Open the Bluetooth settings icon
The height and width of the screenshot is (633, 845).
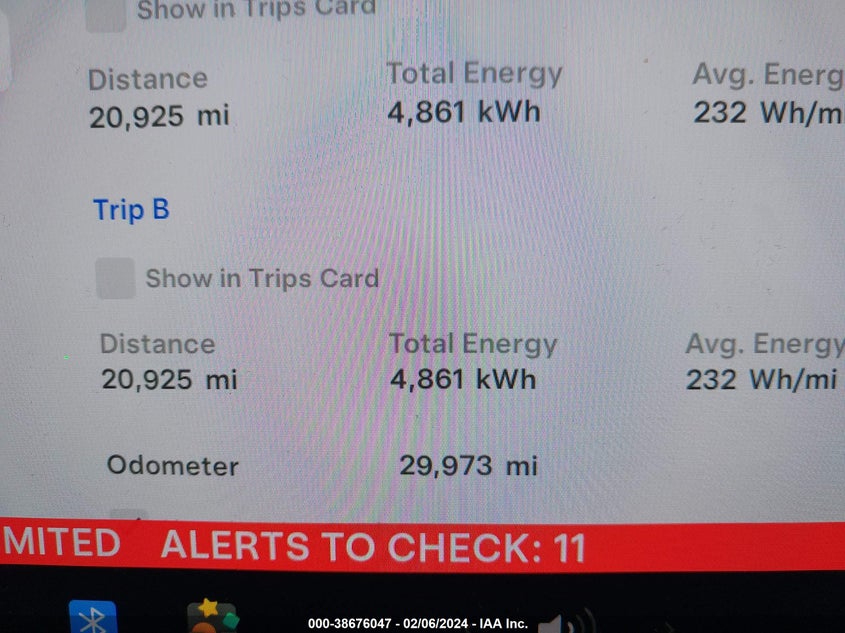click(93, 619)
